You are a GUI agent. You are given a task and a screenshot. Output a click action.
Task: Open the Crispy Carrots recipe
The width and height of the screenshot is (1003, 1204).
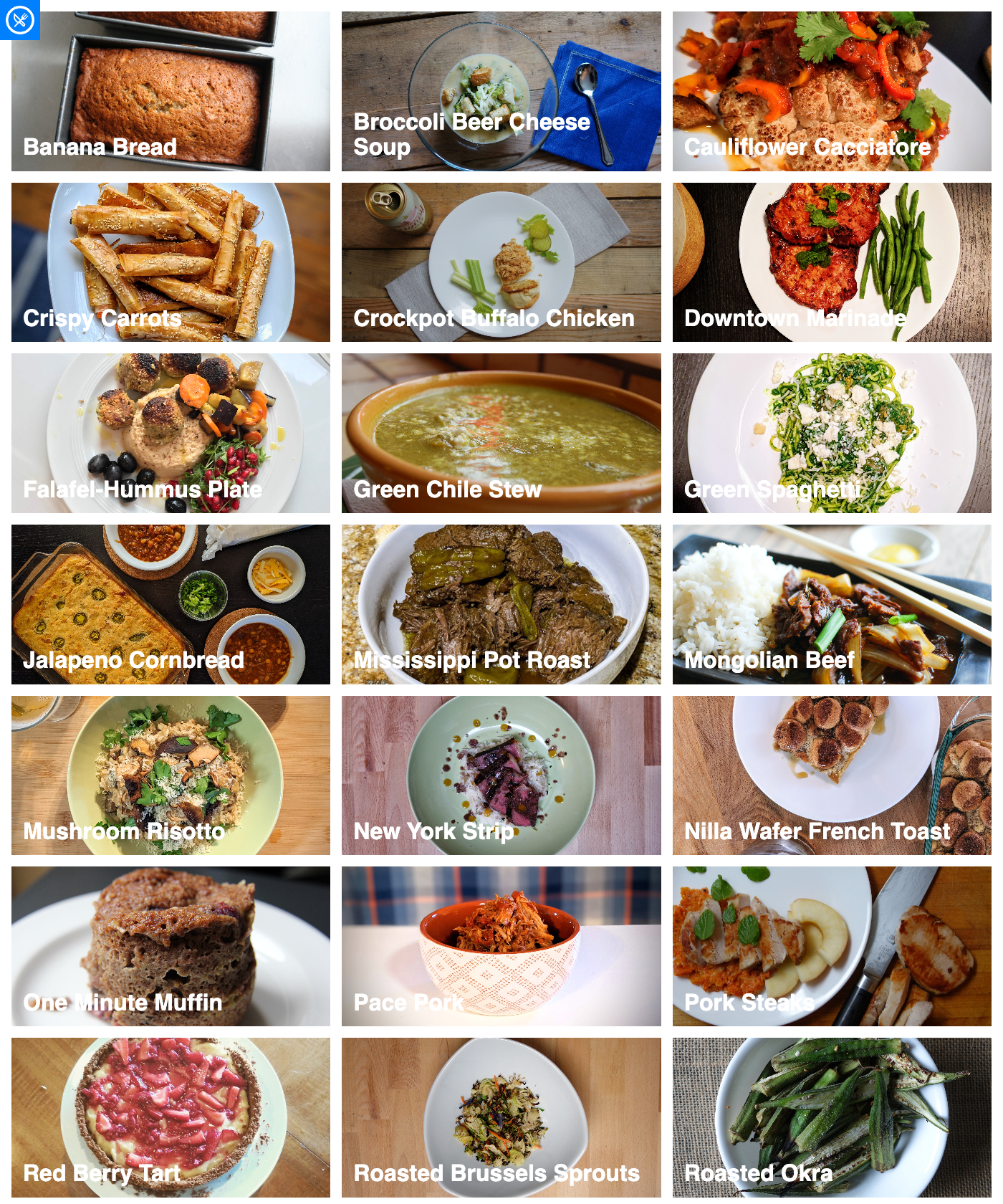click(x=170, y=262)
